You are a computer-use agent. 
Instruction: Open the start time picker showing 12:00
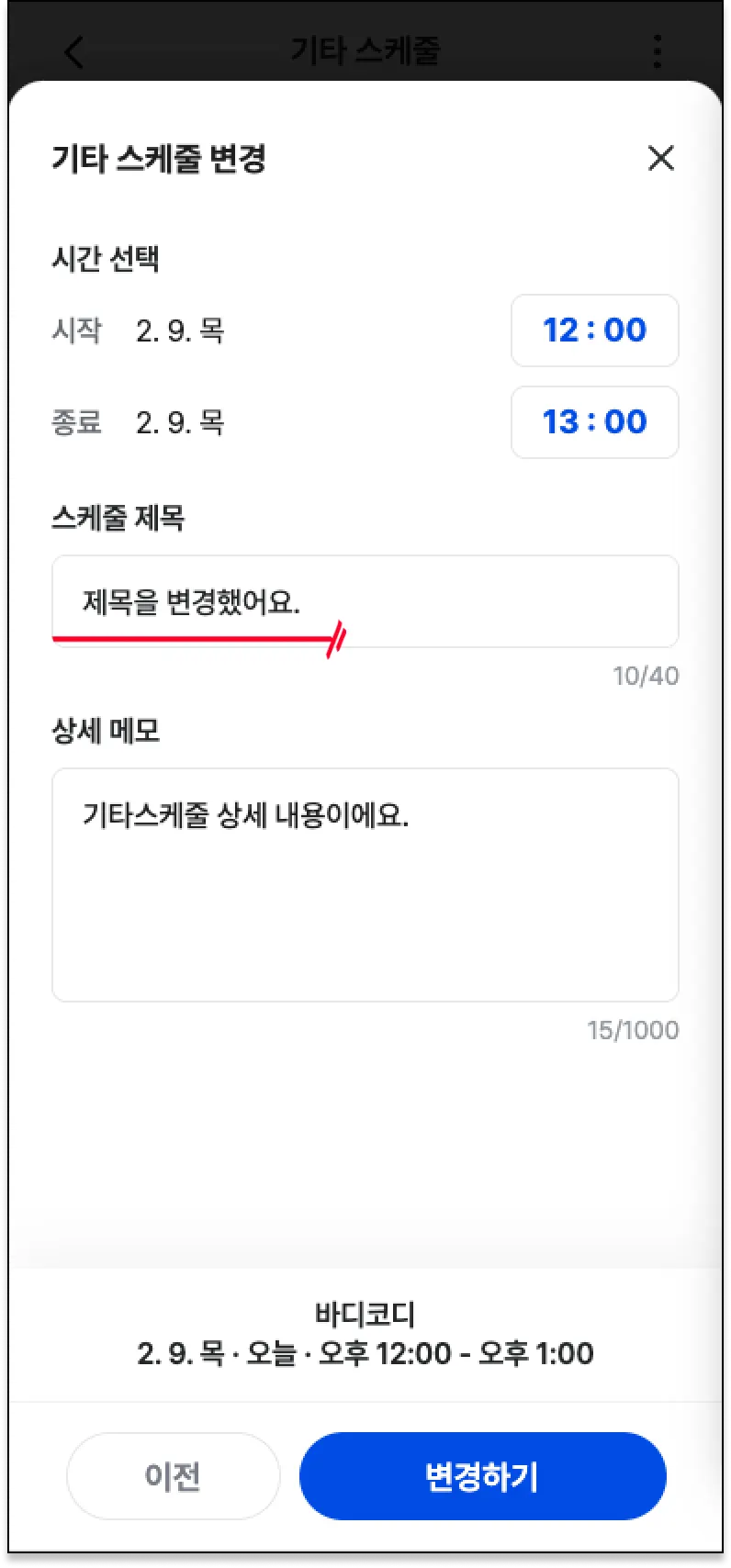coord(594,330)
